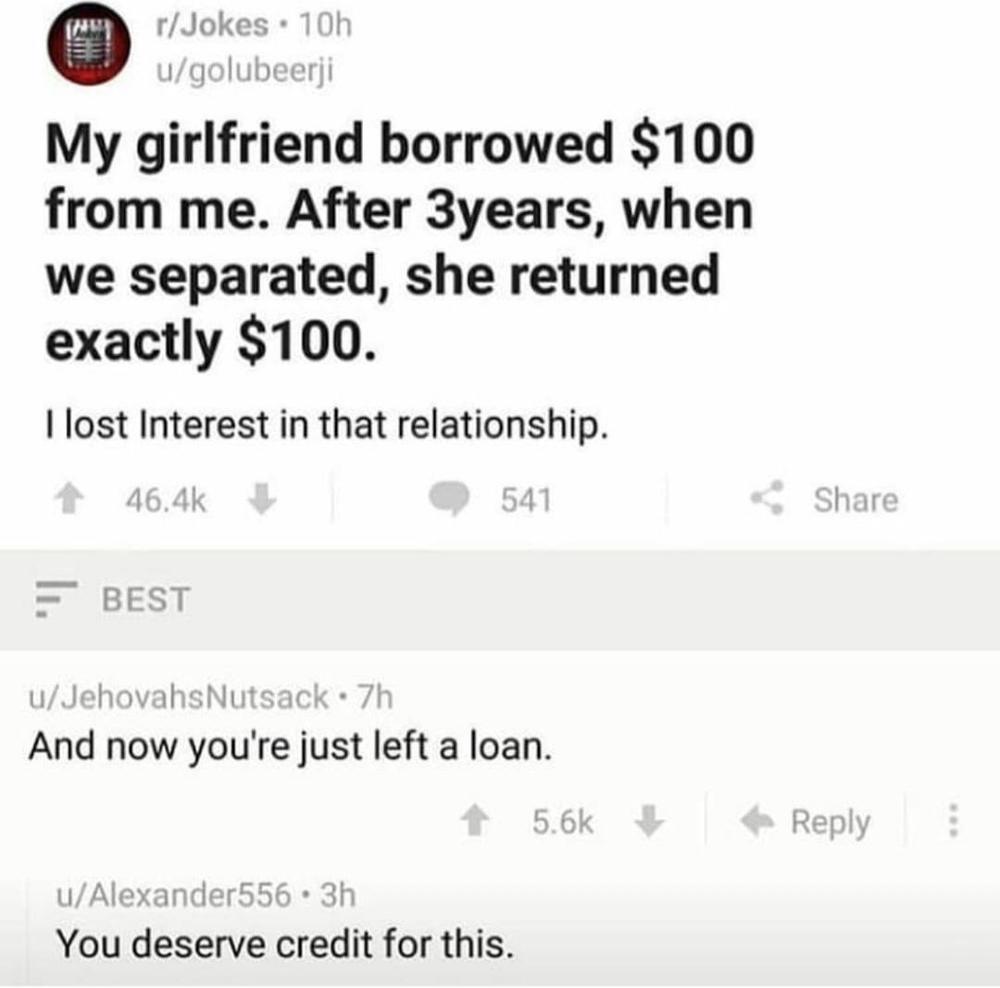Upvote JehovahsNutsack's loan comment
The width and height of the screenshot is (1000, 988).
pos(480,822)
